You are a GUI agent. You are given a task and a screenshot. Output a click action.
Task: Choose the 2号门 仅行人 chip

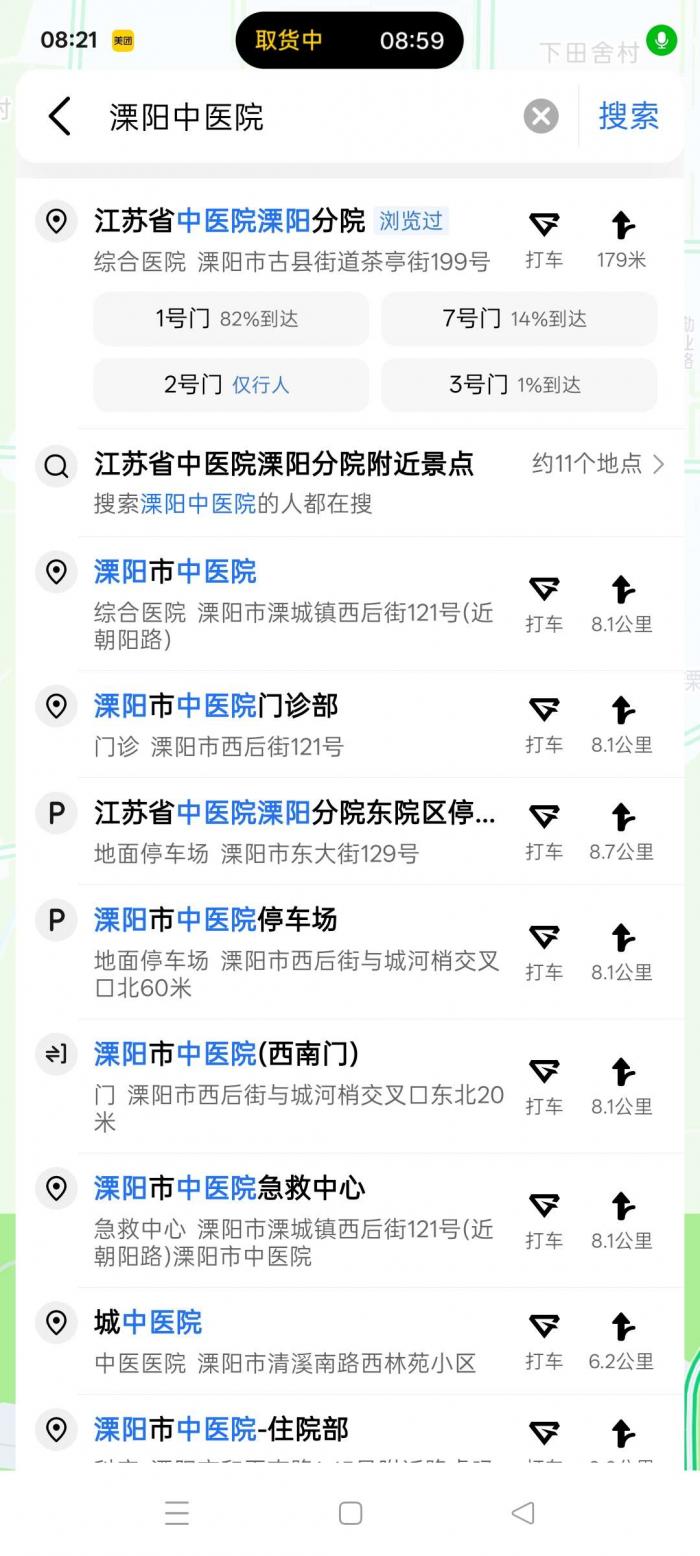click(231, 385)
